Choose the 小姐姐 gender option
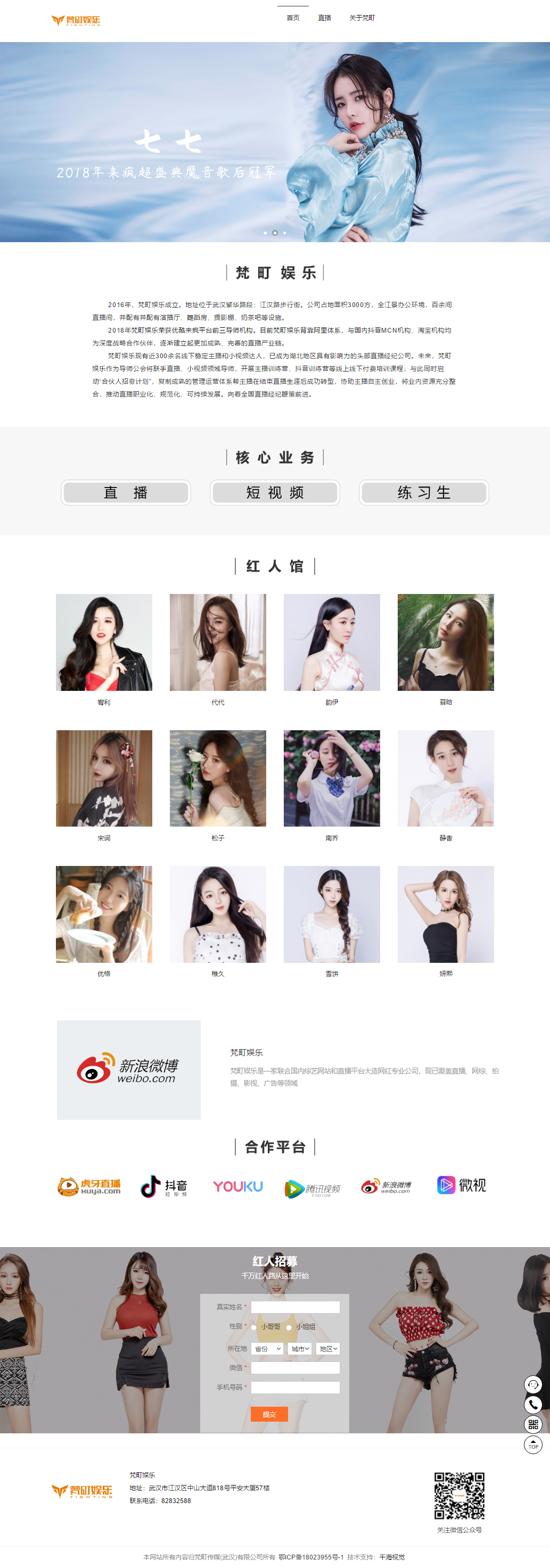Viewport: 550px width, 1568px height. tap(289, 1327)
